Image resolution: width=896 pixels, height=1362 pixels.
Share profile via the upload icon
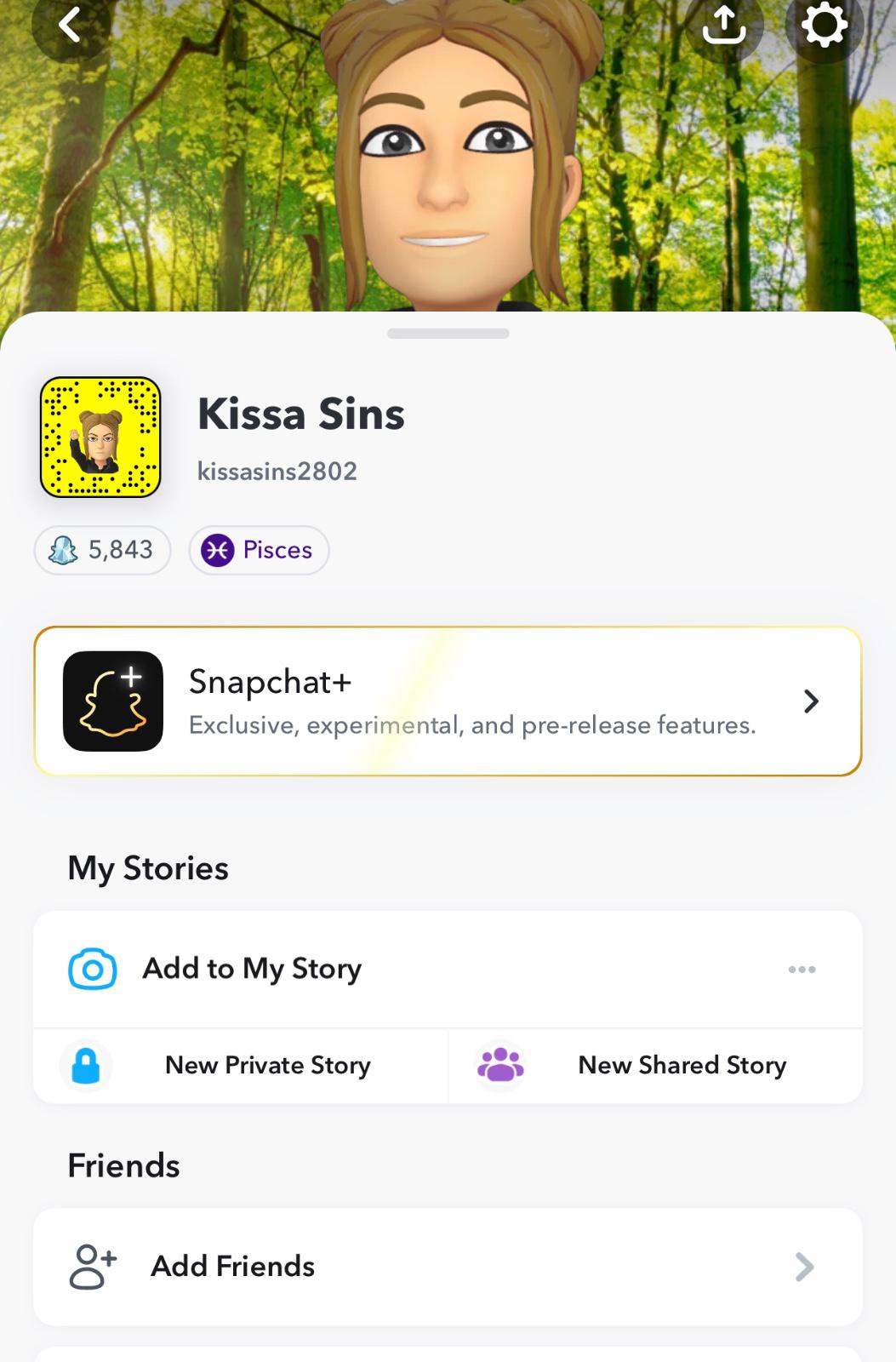tap(723, 26)
